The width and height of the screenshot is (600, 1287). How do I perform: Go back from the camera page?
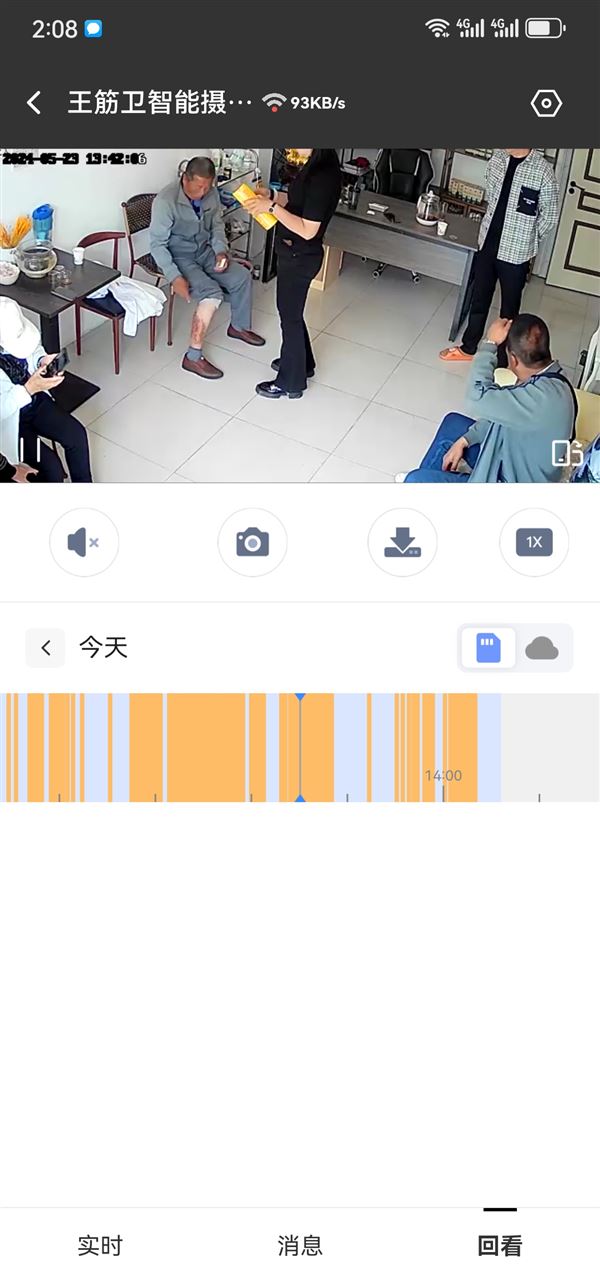[x=34, y=103]
